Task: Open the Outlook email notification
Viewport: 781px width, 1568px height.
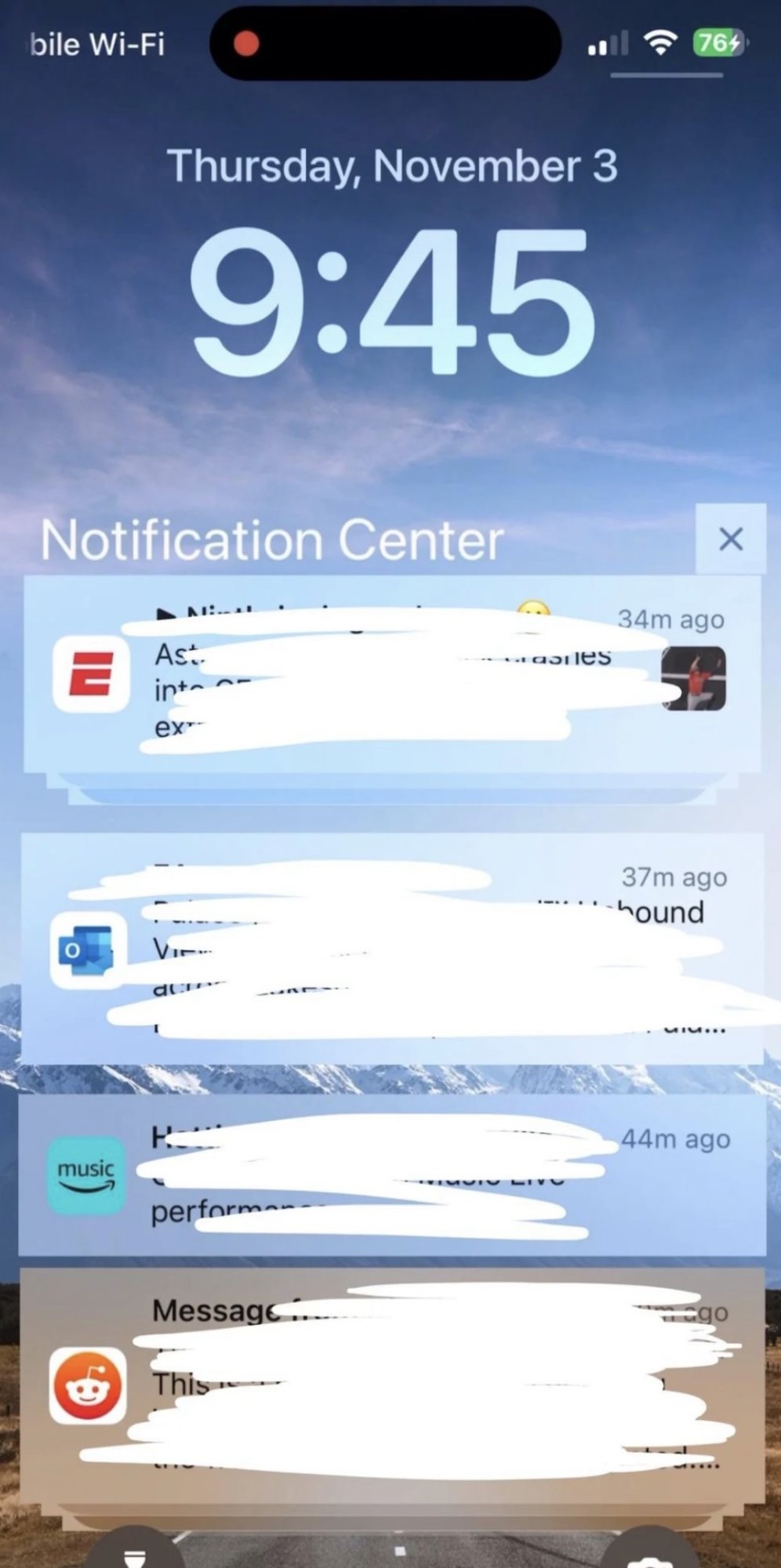Action: click(392, 949)
